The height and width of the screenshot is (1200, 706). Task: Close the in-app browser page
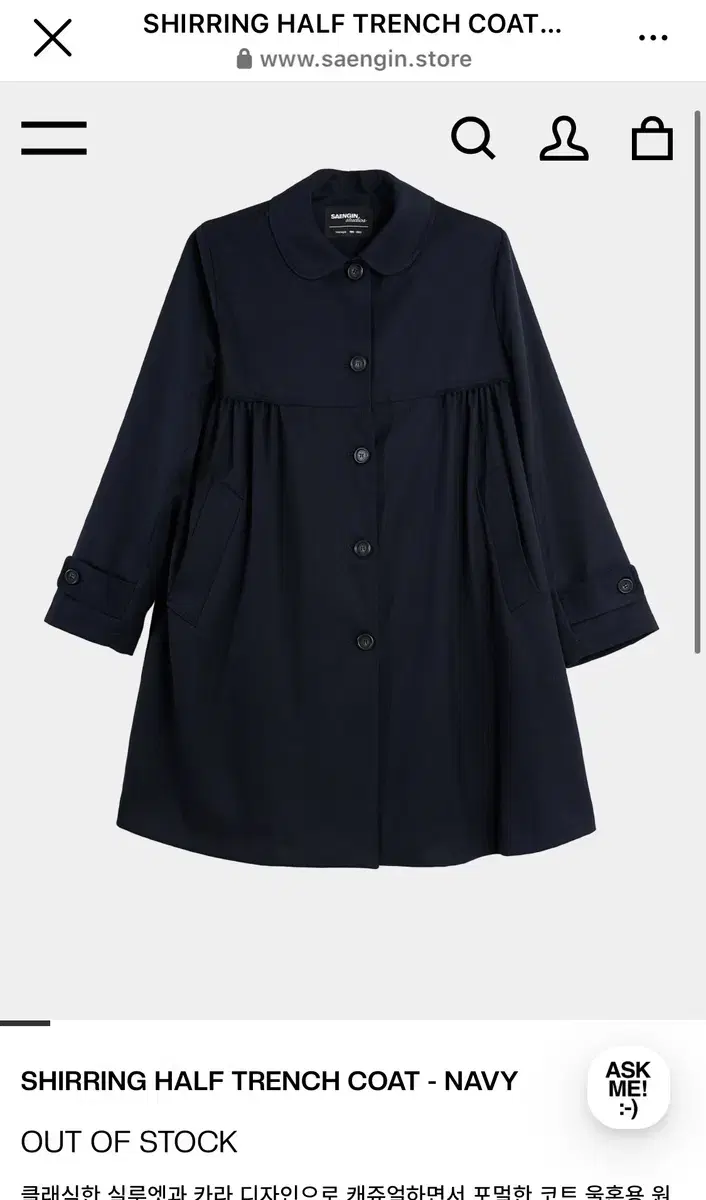52,38
